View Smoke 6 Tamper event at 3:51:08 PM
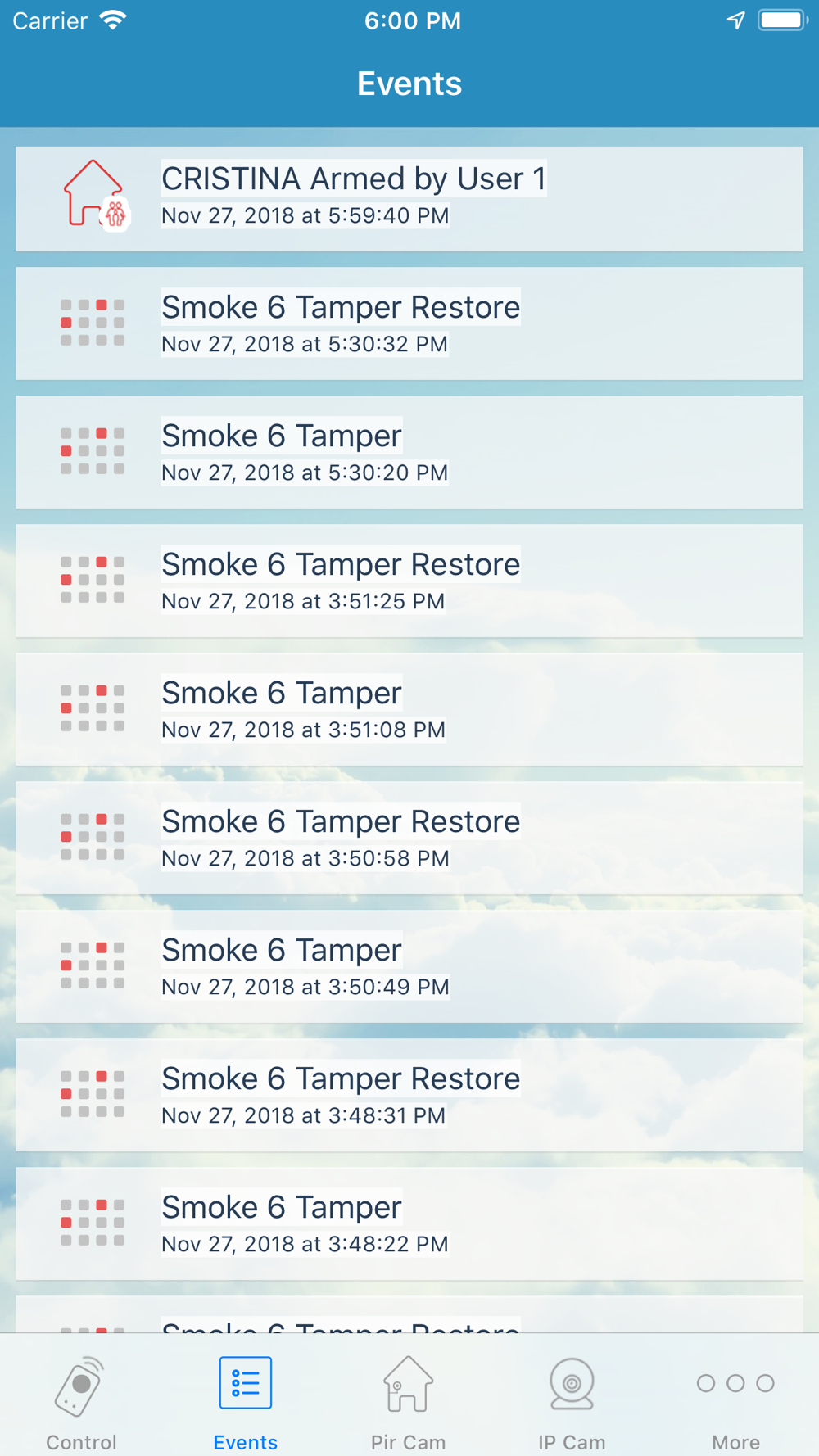This screenshot has width=819, height=1456. pos(409,709)
